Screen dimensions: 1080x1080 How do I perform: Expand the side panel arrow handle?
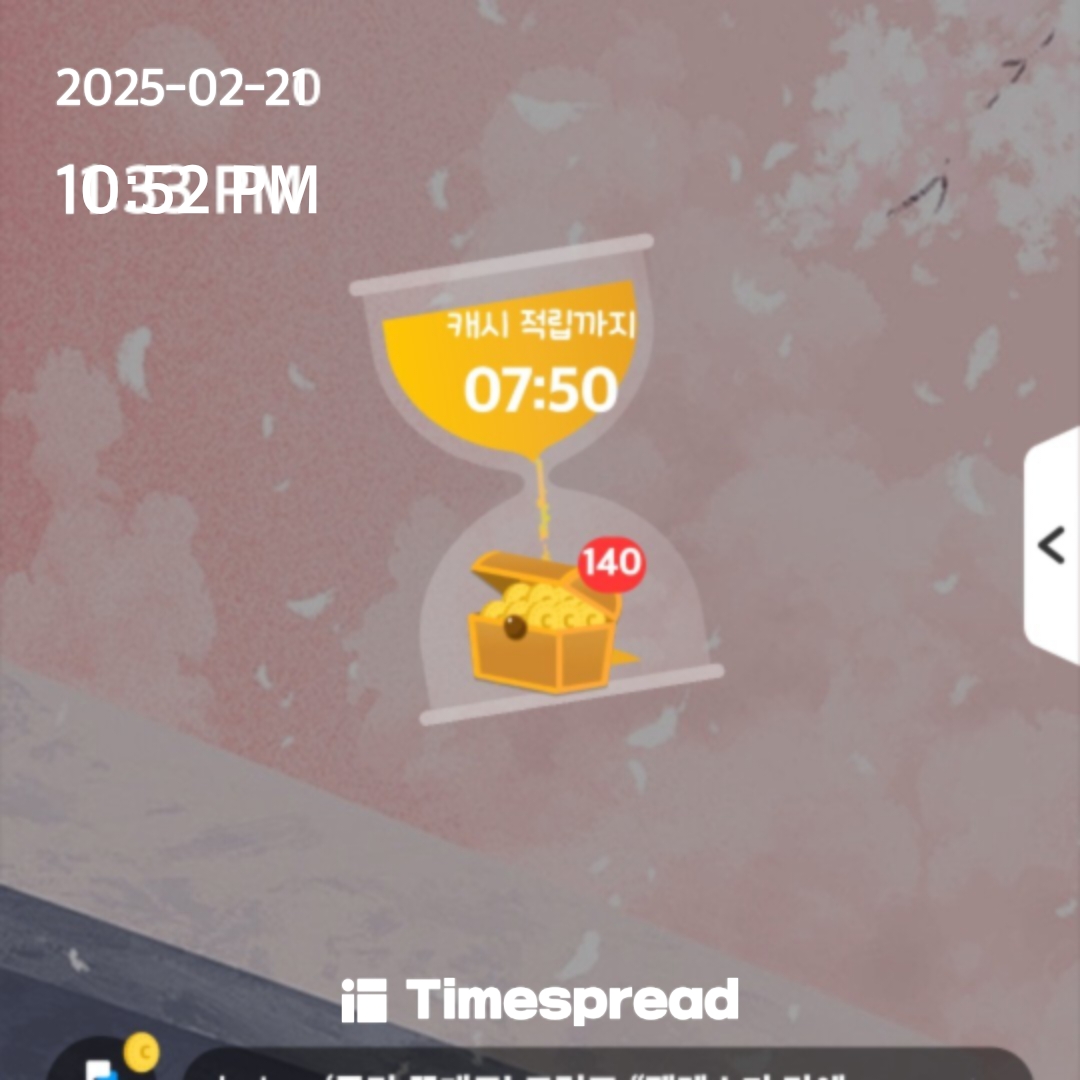[1052, 546]
